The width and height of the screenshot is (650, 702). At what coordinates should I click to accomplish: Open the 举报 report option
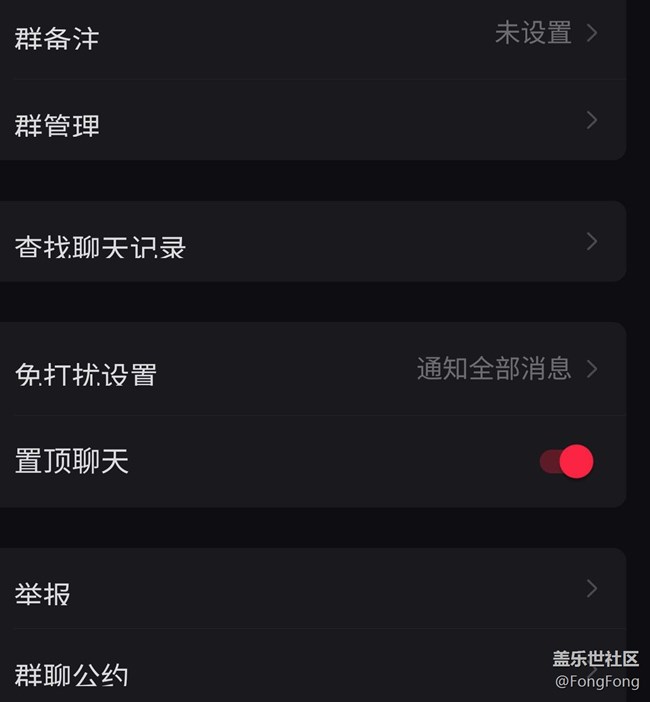click(x=300, y=590)
